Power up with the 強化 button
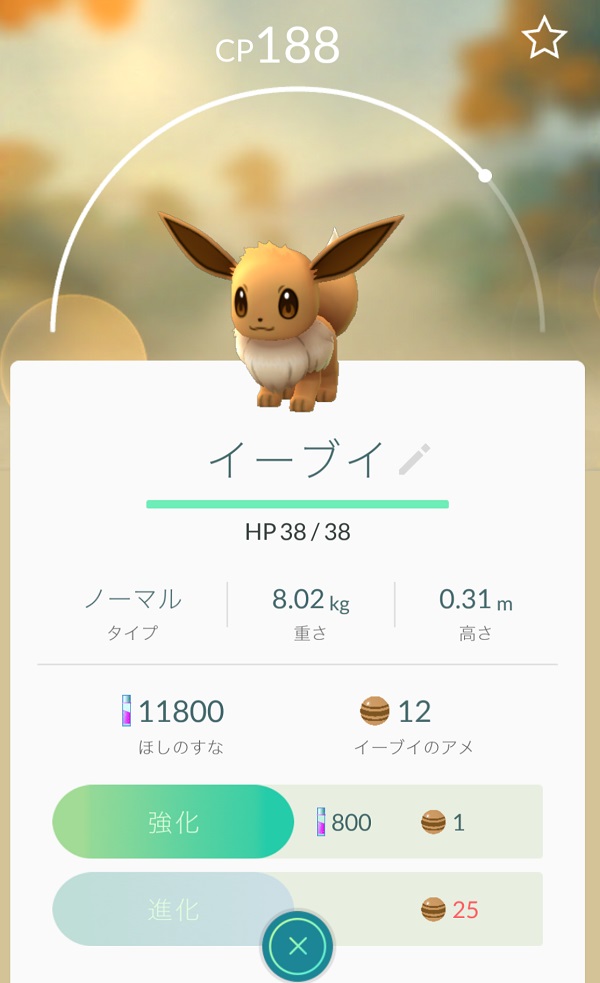The width and height of the screenshot is (600, 983). [x=173, y=822]
